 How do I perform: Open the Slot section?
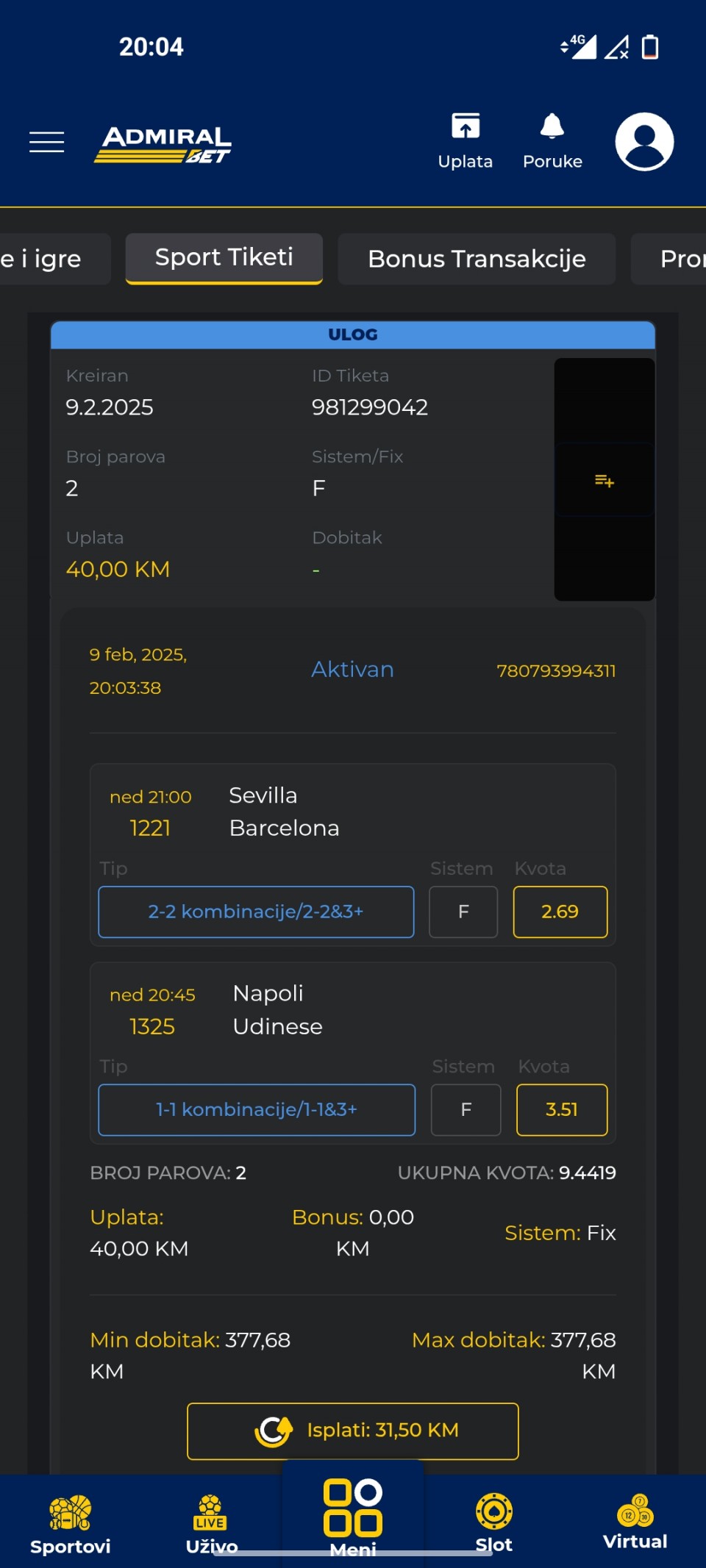click(x=494, y=1523)
